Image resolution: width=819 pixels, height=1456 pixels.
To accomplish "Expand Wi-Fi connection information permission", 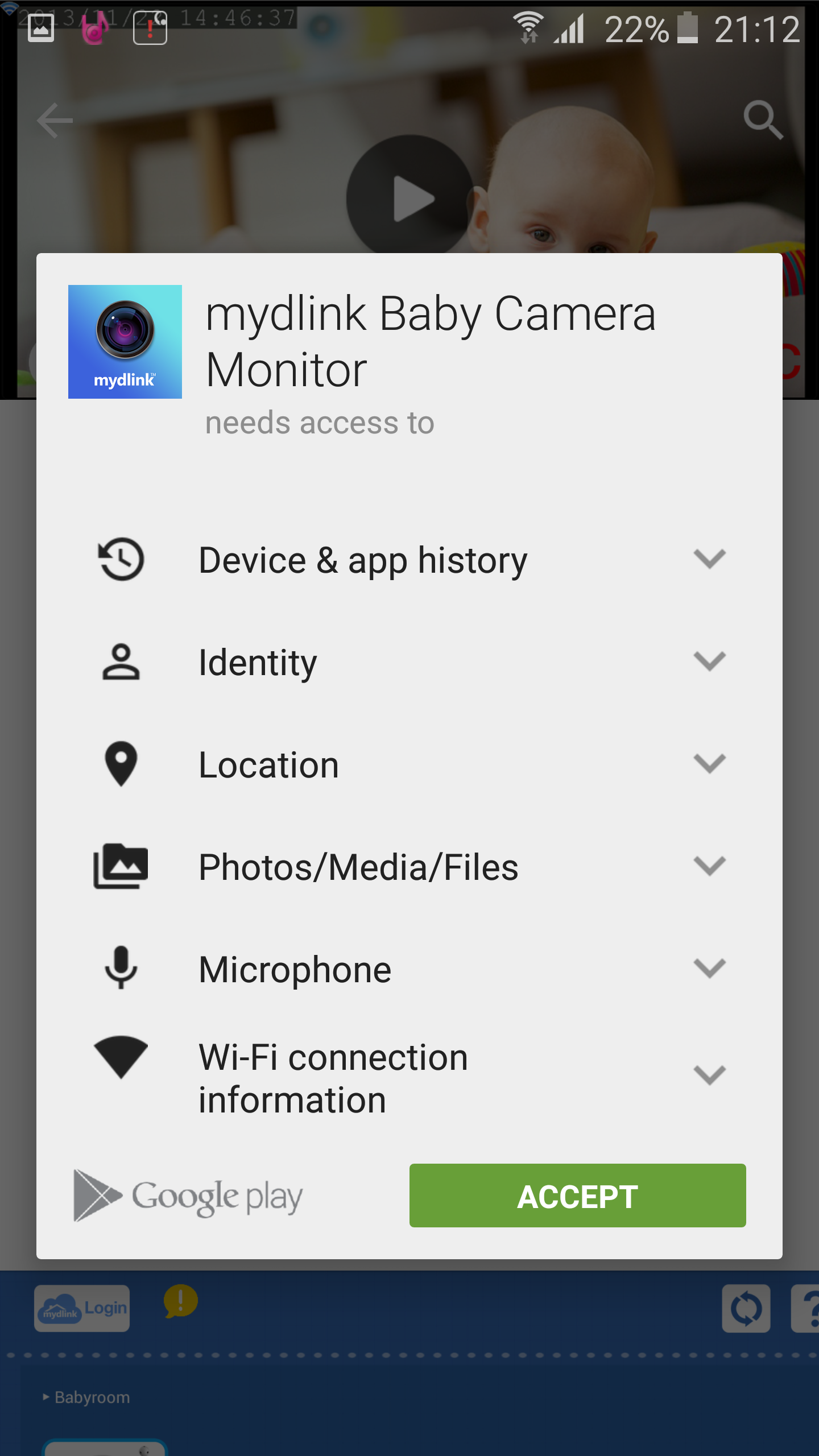I will tap(709, 1076).
